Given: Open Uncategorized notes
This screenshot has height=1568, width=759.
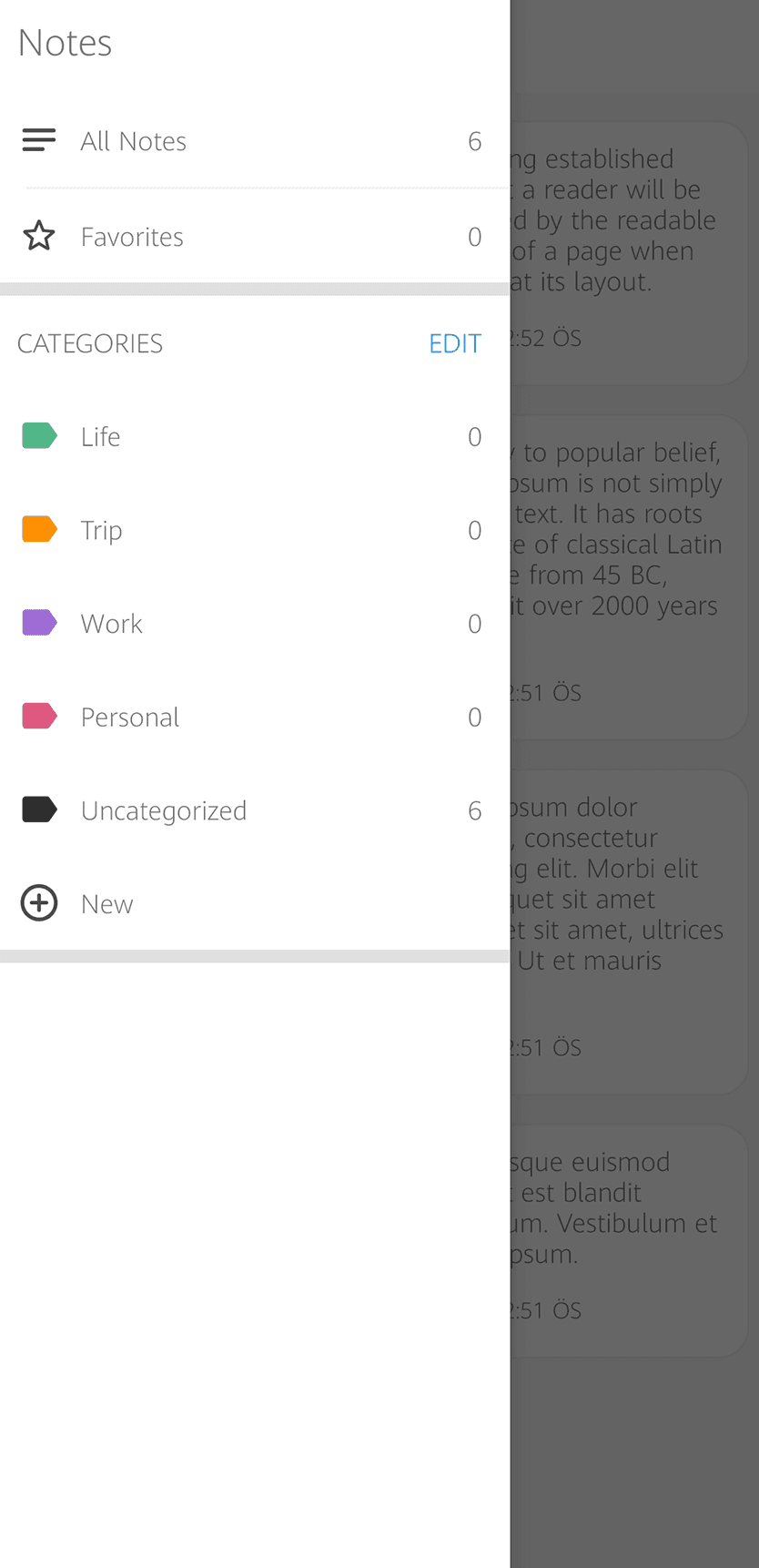Looking at the screenshot, I should pos(163,810).
